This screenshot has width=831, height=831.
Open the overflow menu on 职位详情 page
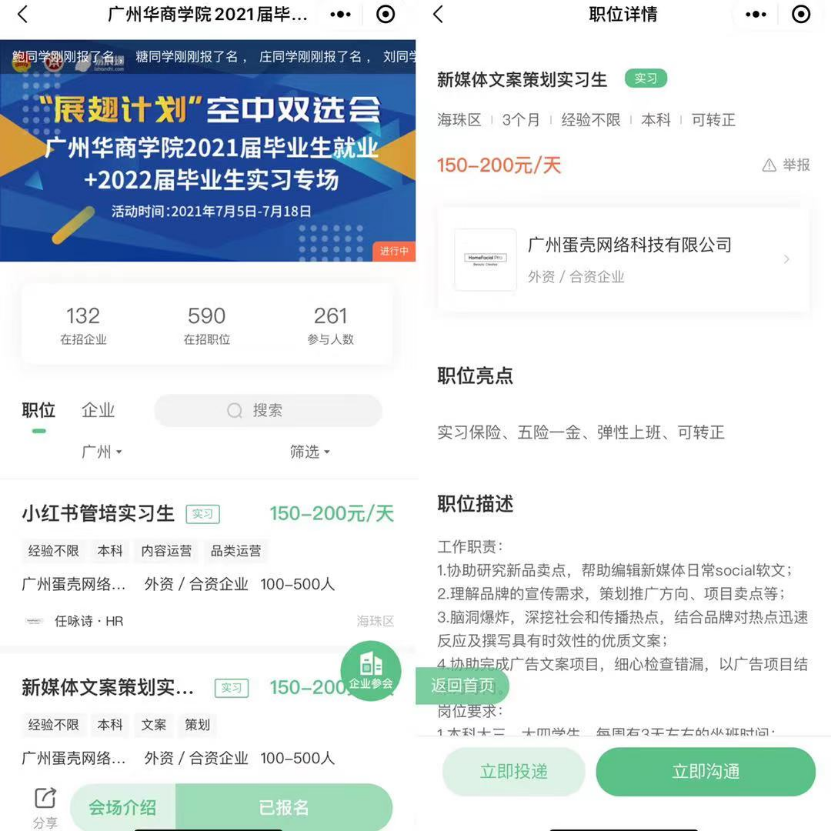point(756,15)
